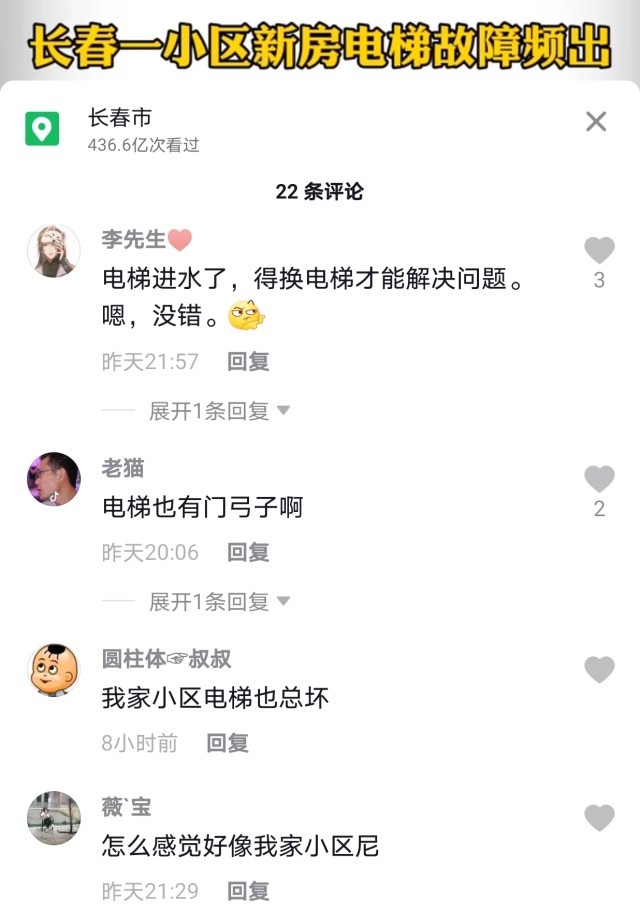
Task: Like 圆柱体叔叔's comment
Action: [599, 670]
